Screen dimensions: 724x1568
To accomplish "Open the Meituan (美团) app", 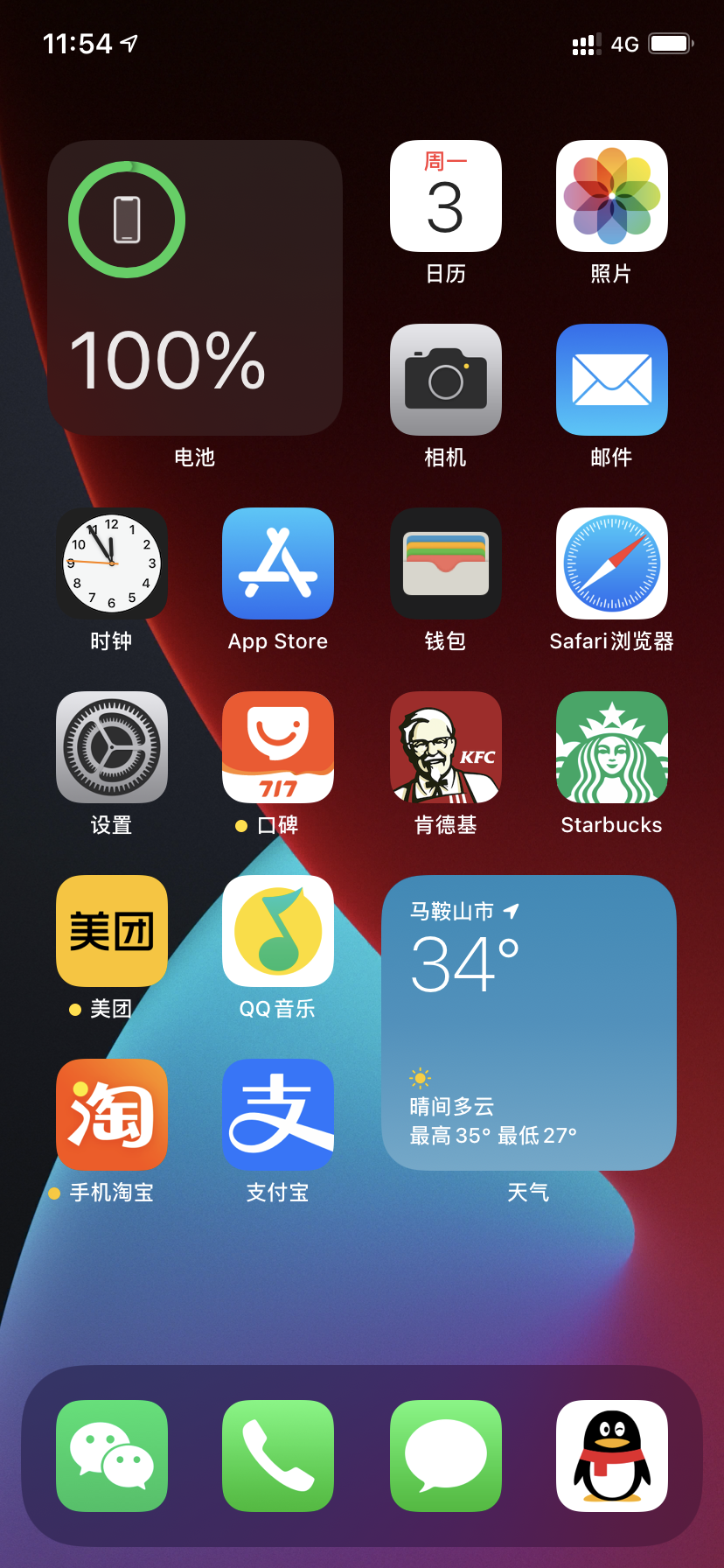I will pos(111,931).
